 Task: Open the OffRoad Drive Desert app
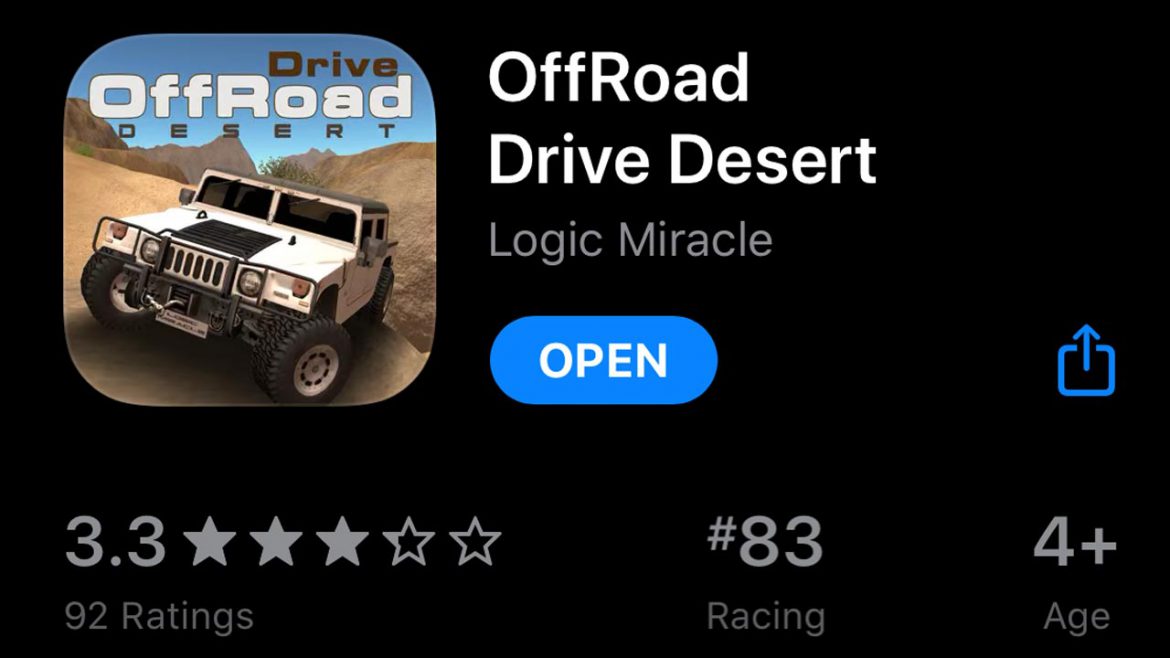pos(603,360)
